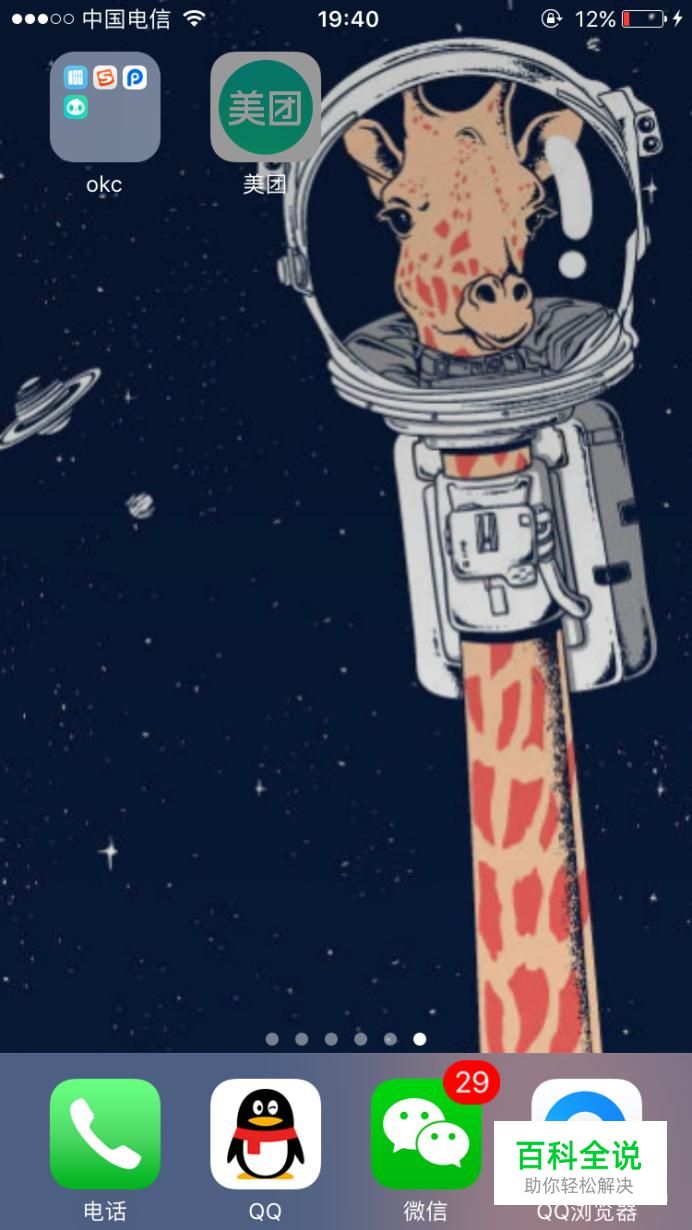This screenshot has width=692, height=1230.
Task: Open the okc app folder
Action: 105,107
